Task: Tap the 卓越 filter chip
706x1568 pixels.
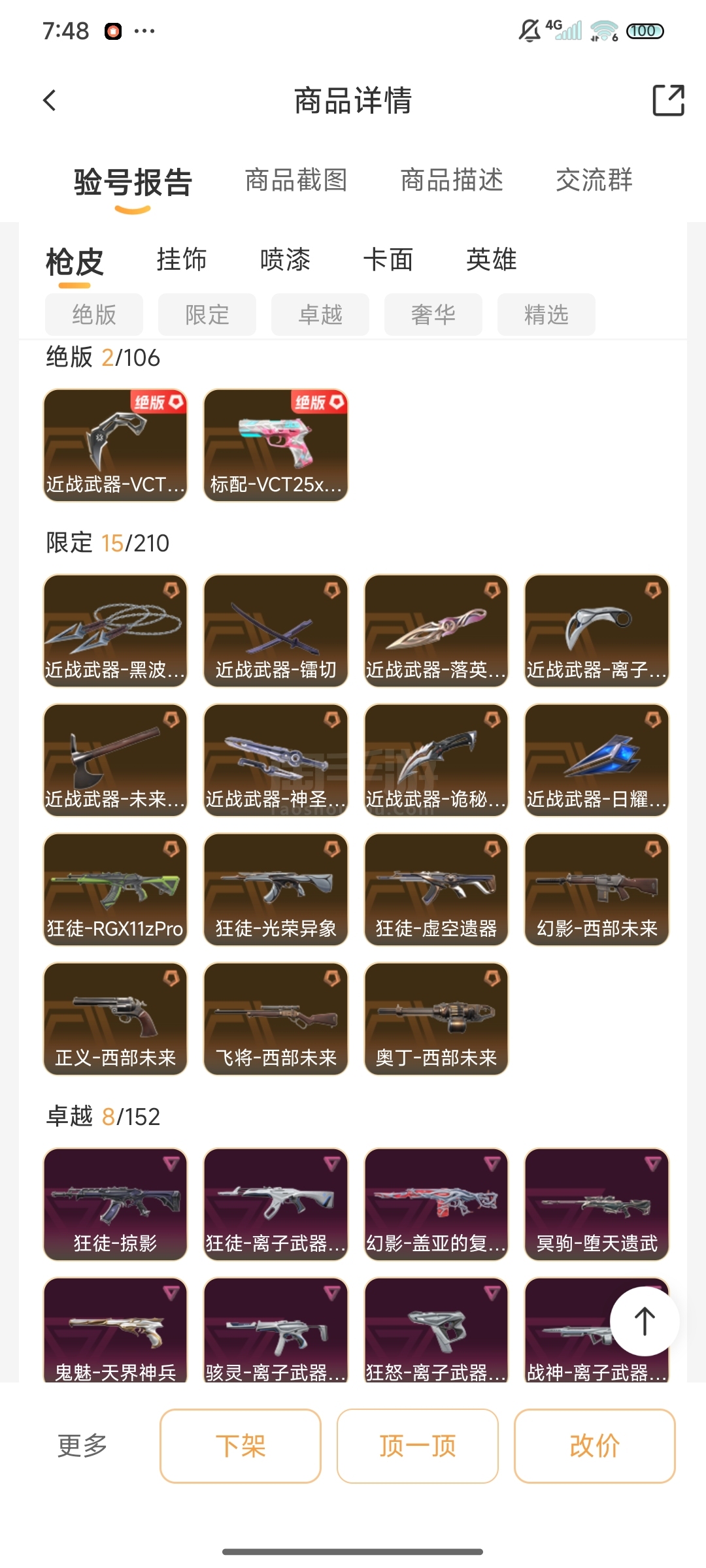Action: [320, 315]
